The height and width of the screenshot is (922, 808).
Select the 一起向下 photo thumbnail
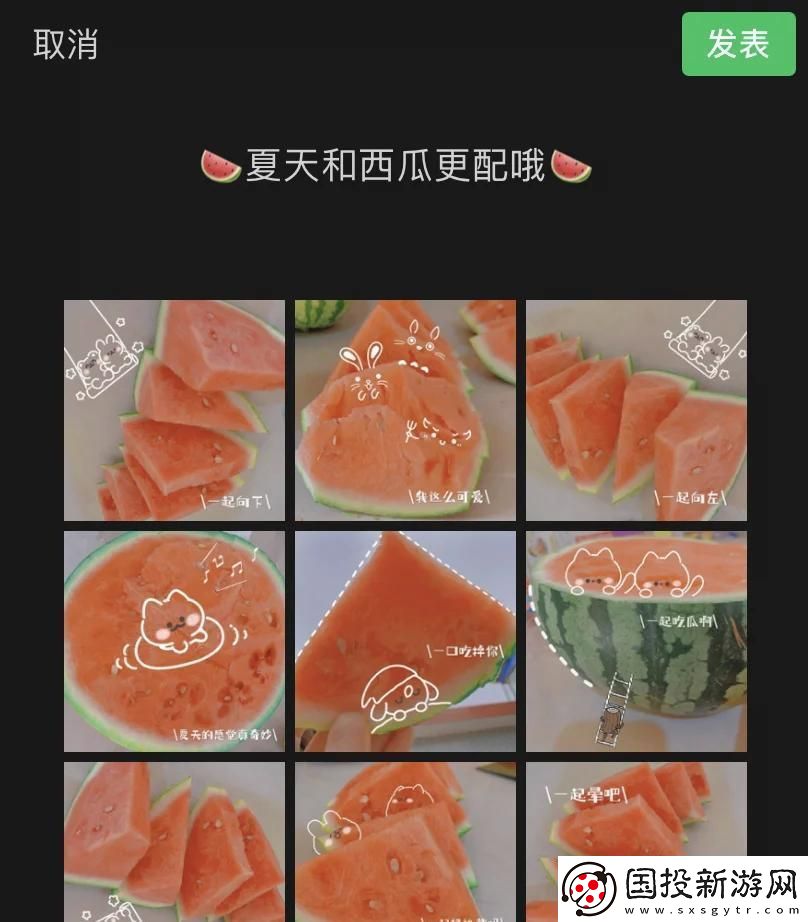pyautogui.click(x=174, y=408)
